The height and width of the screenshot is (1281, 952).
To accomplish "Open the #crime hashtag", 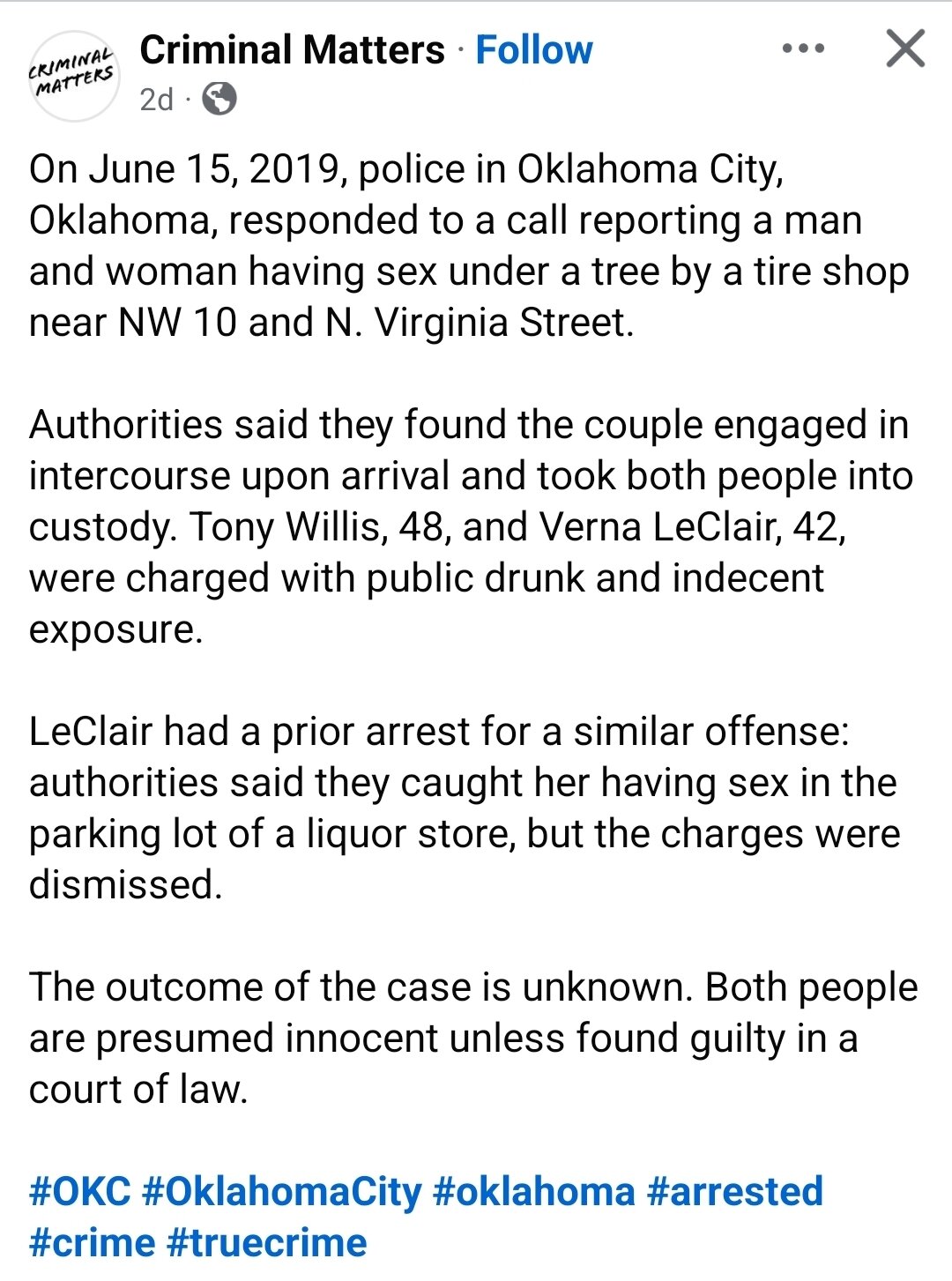I will click(92, 1242).
